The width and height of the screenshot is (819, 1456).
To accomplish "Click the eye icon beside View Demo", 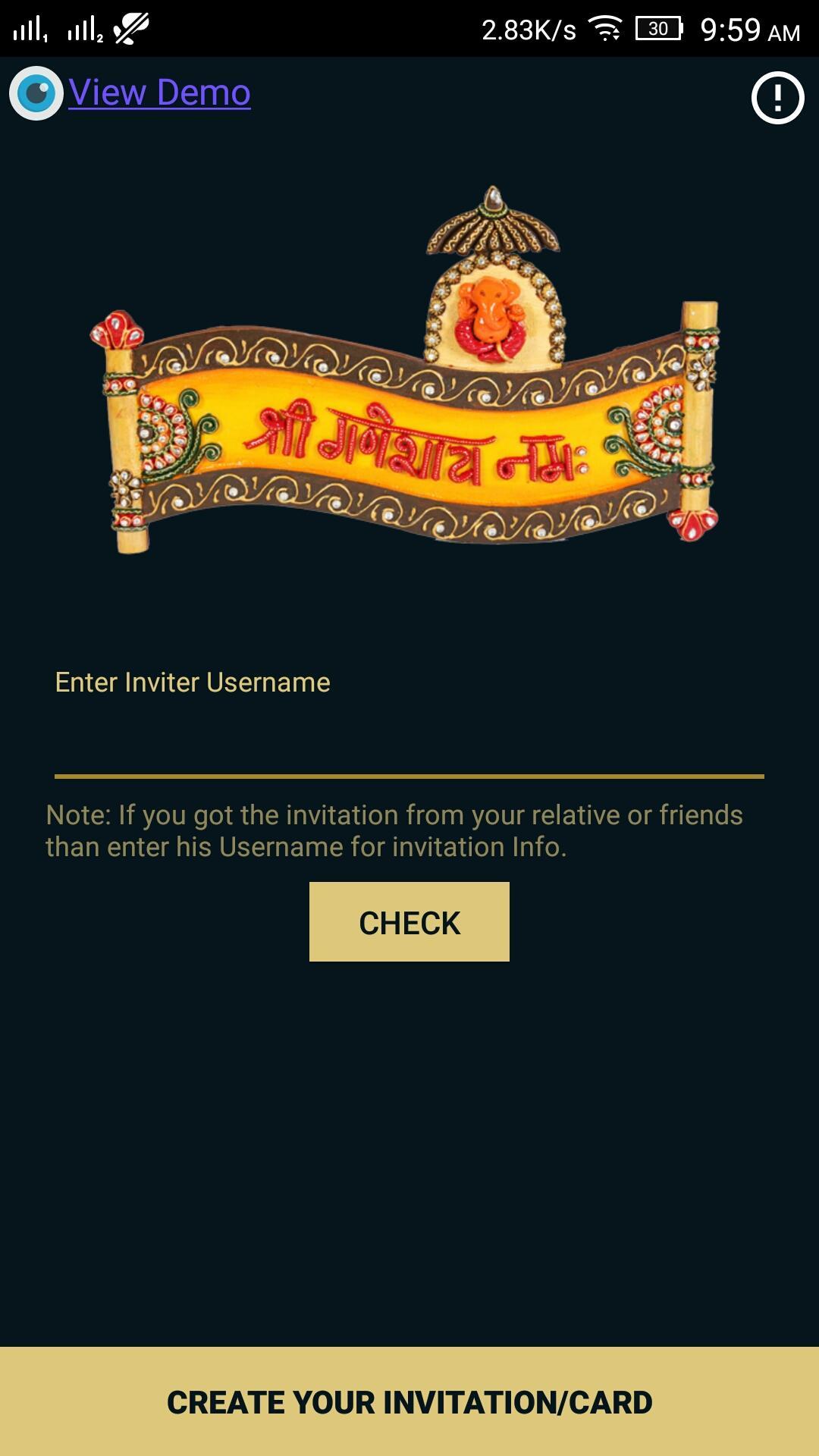I will (36, 93).
